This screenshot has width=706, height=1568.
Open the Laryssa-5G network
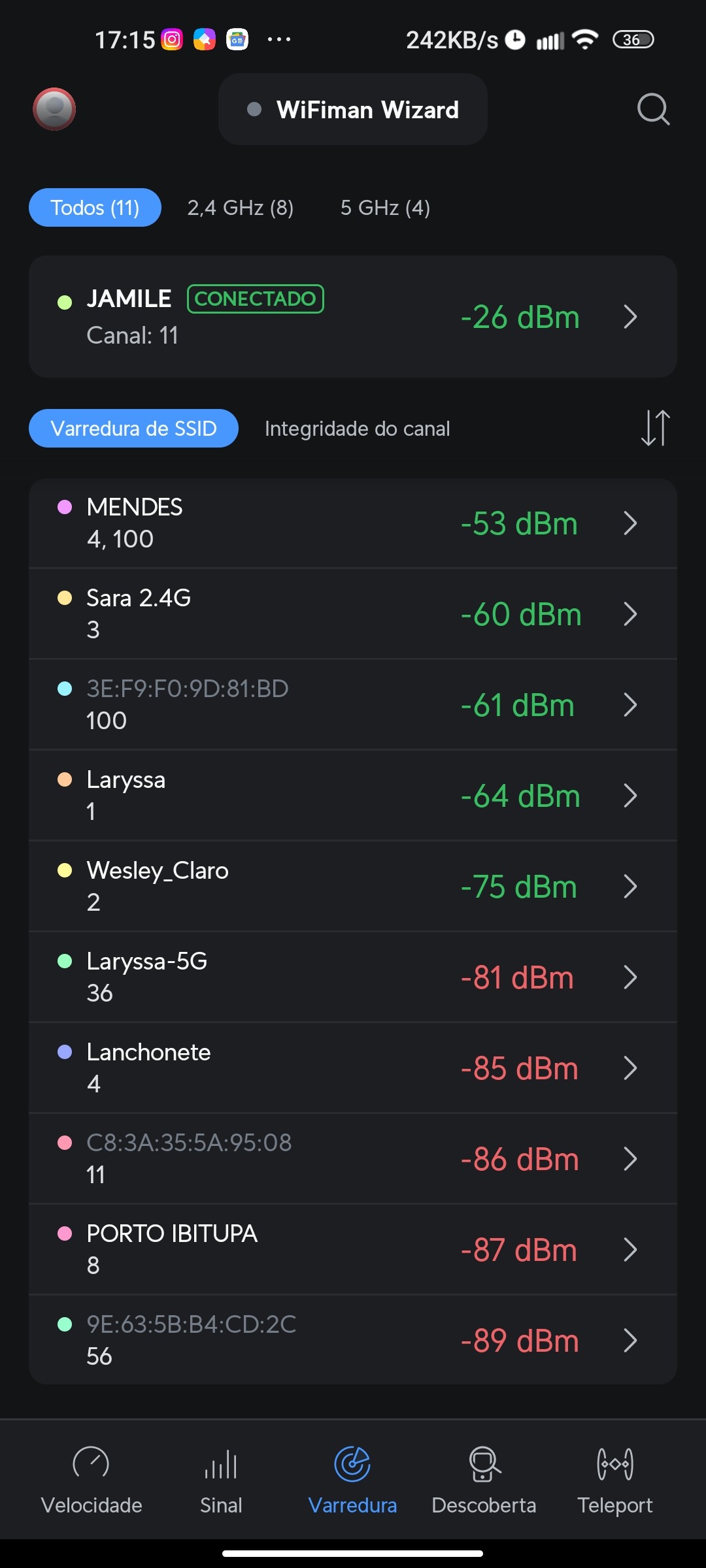coord(353,977)
